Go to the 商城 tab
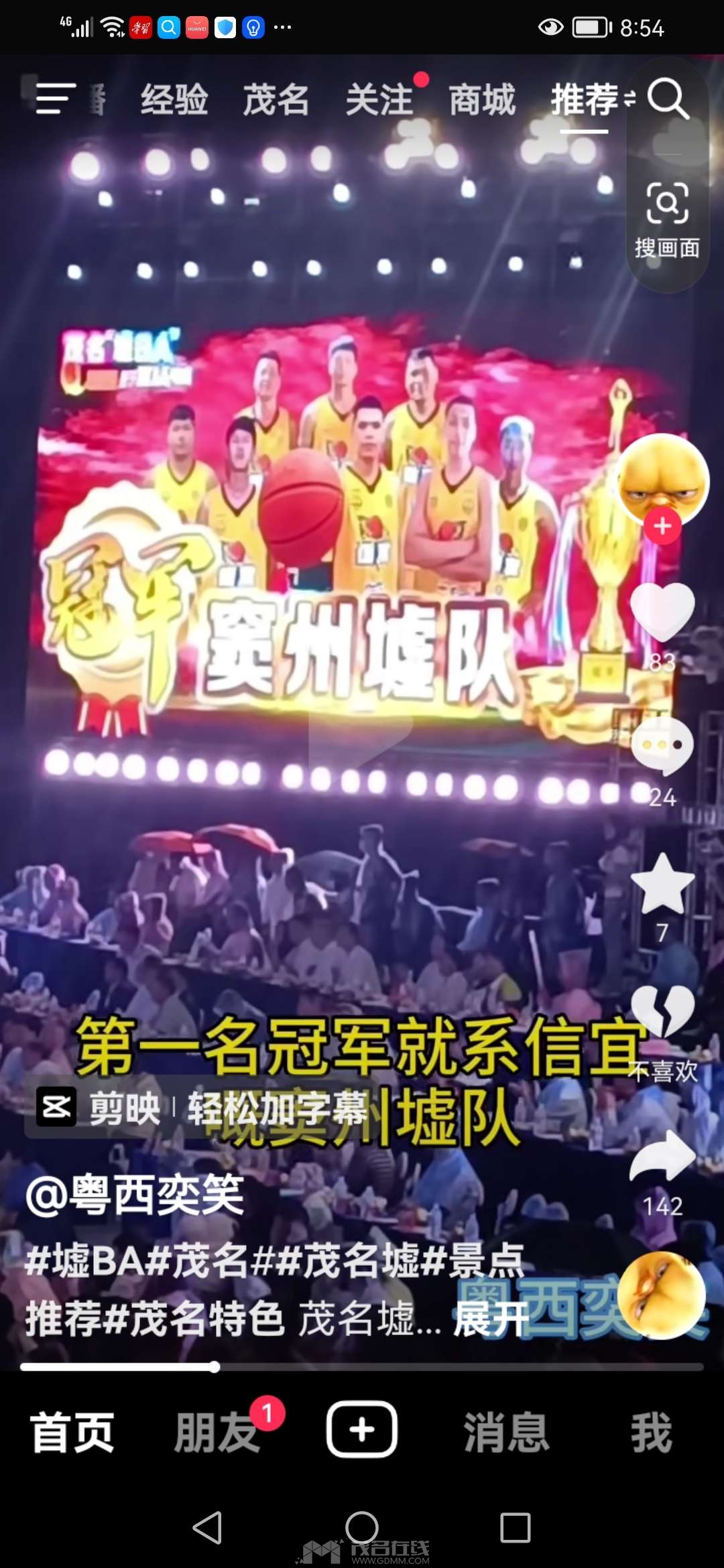The width and height of the screenshot is (724, 1568). (482, 101)
